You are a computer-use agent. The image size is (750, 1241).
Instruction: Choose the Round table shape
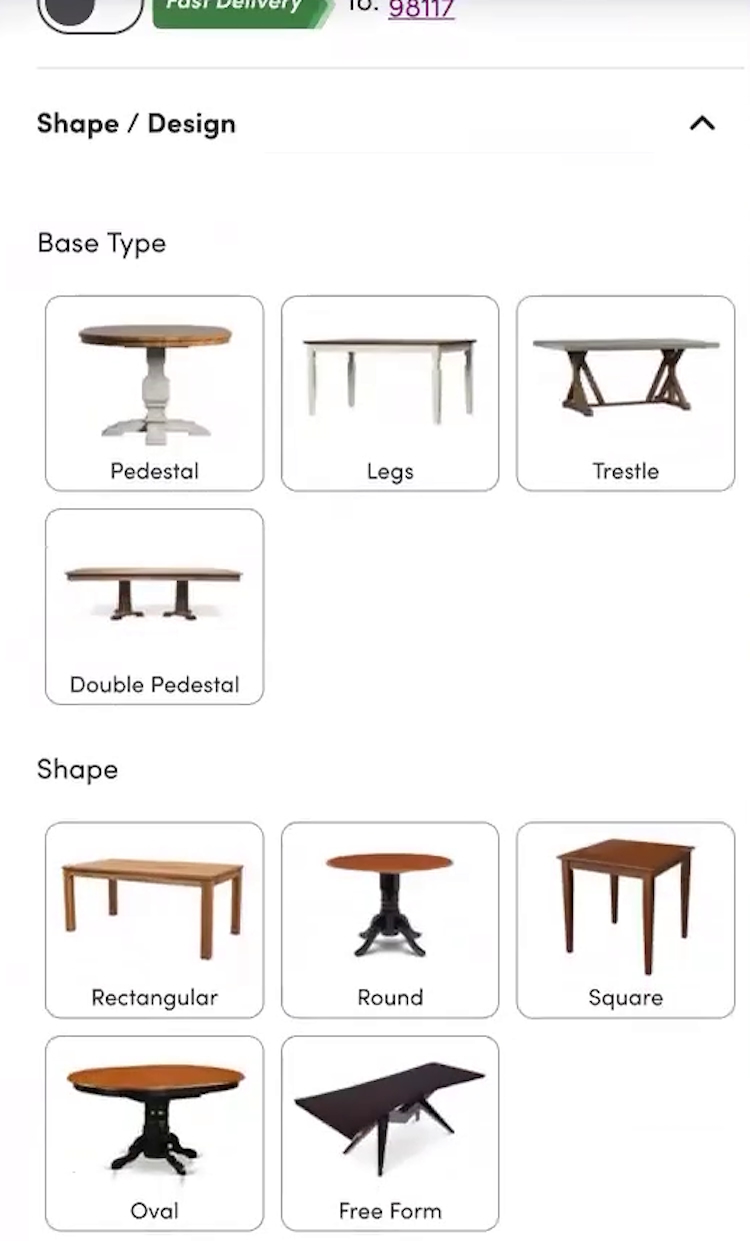click(390, 919)
